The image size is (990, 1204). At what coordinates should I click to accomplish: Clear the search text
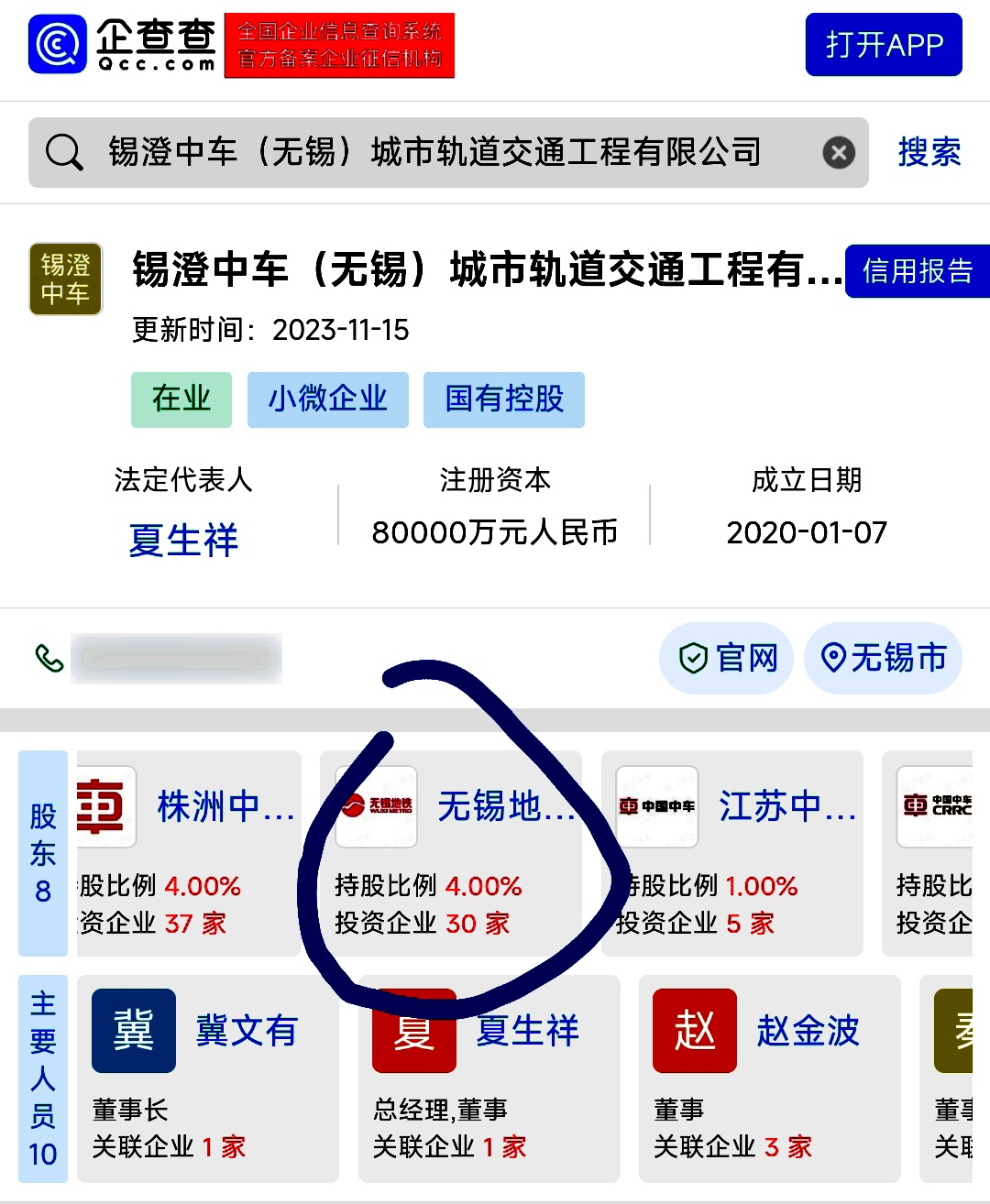point(838,152)
